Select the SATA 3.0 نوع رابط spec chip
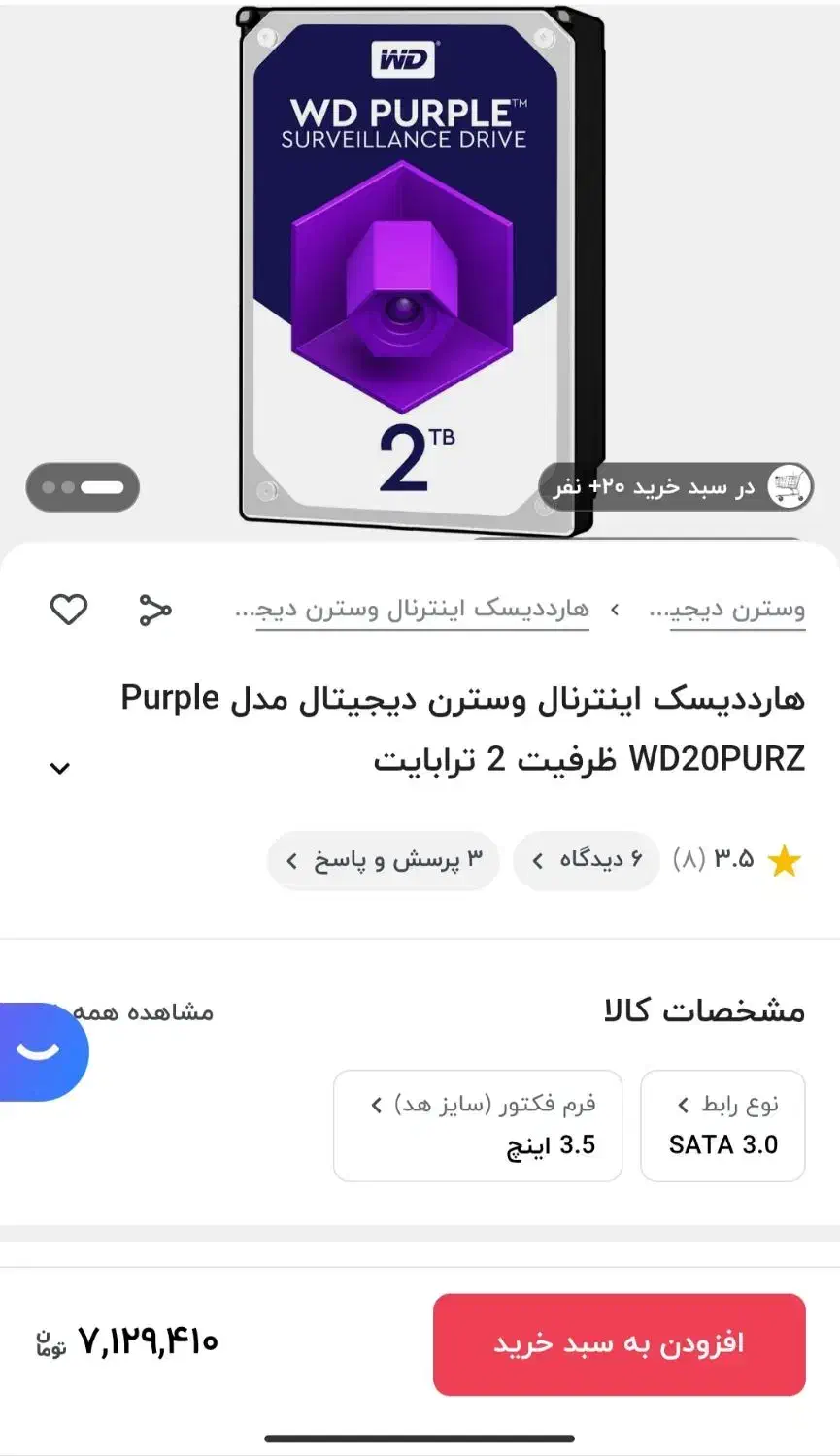The image size is (840, 1456). (x=722, y=1125)
